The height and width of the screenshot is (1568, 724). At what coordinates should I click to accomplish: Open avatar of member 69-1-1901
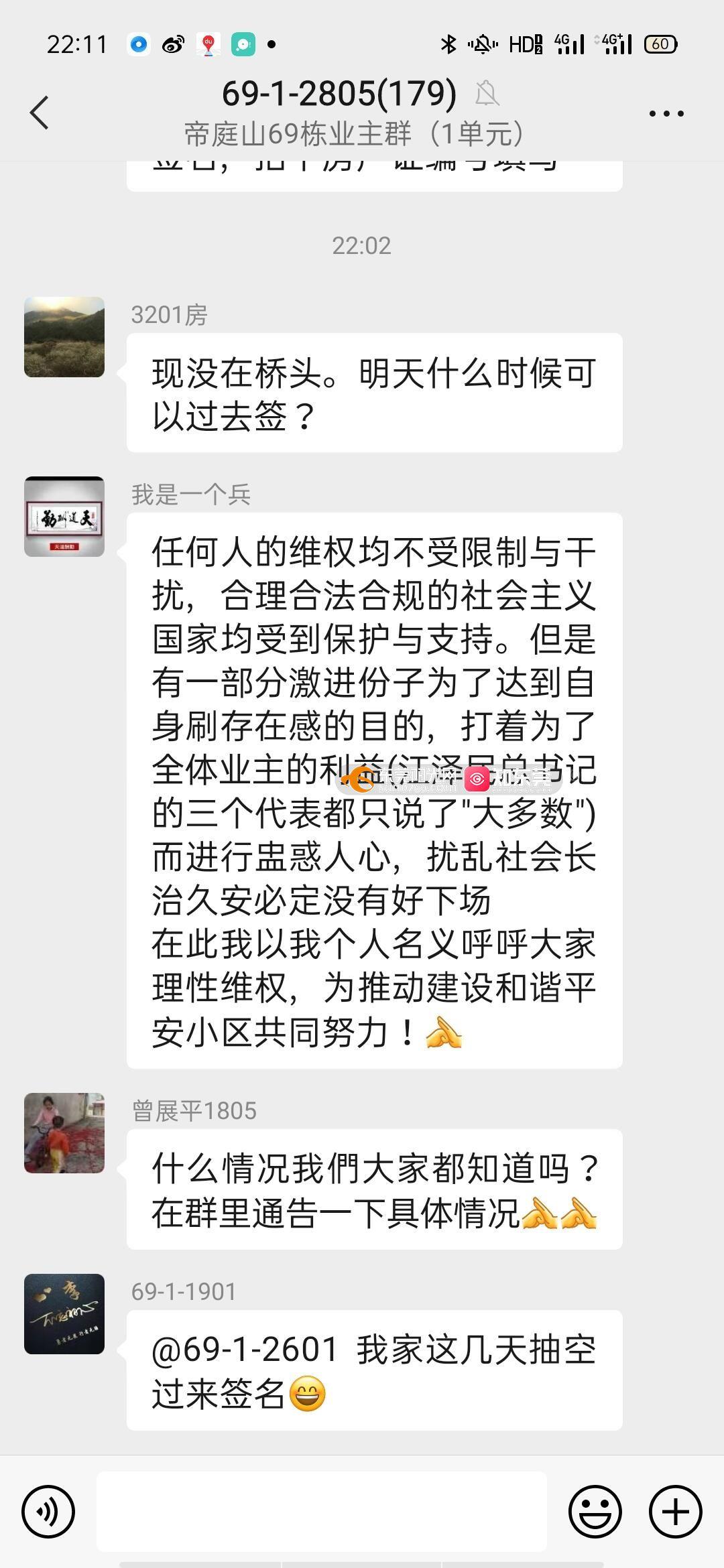(x=64, y=1314)
